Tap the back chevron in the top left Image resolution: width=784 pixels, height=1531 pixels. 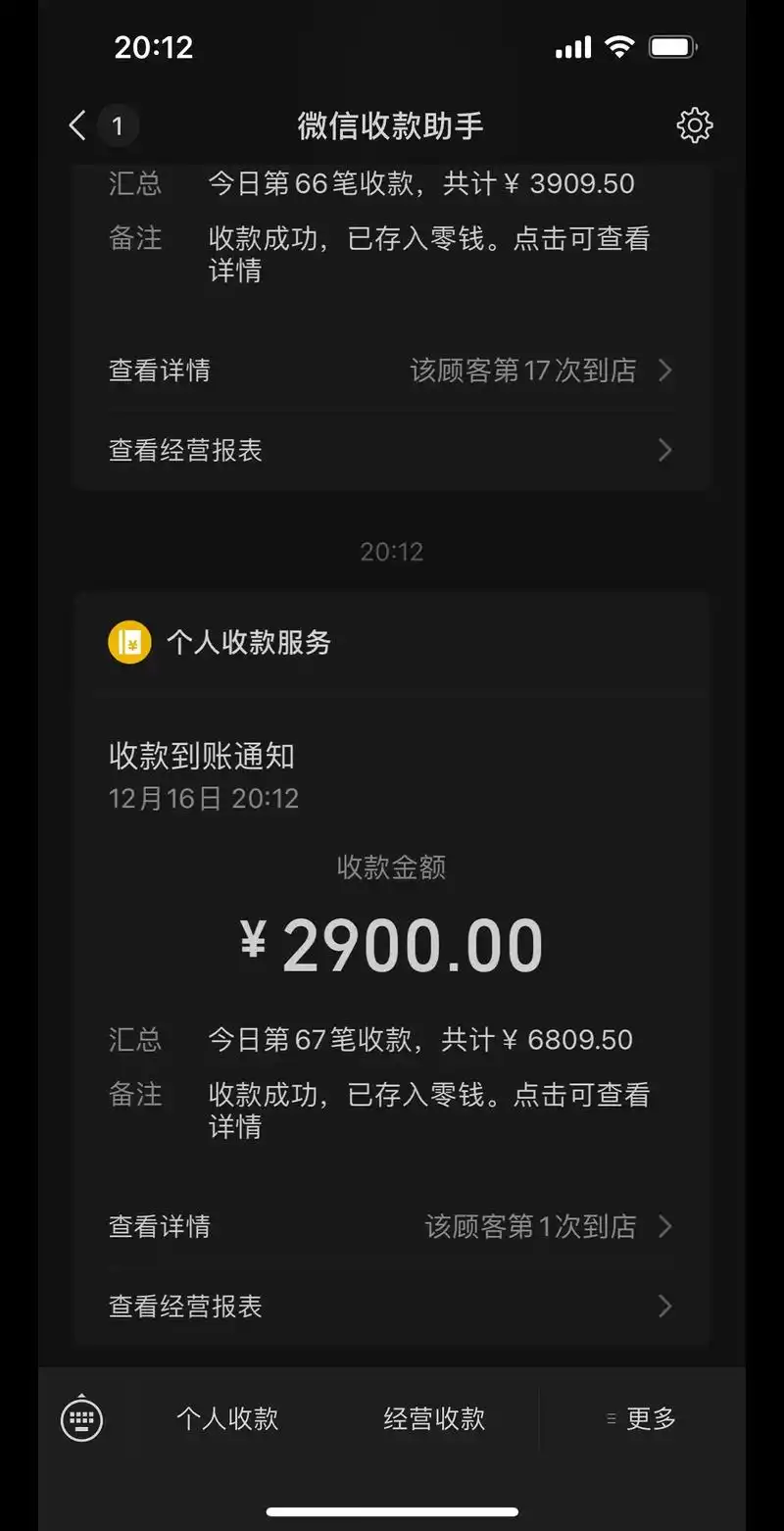pyautogui.click(x=76, y=124)
